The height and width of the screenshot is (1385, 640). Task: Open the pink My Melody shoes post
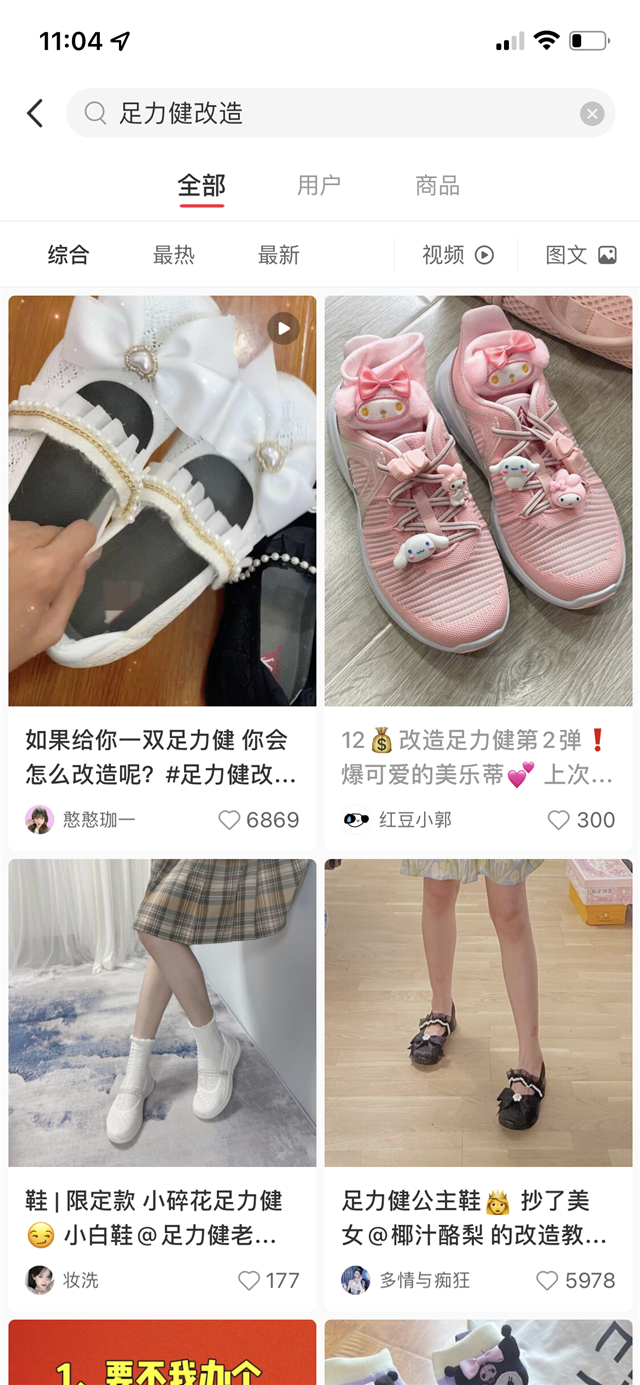coord(478,500)
